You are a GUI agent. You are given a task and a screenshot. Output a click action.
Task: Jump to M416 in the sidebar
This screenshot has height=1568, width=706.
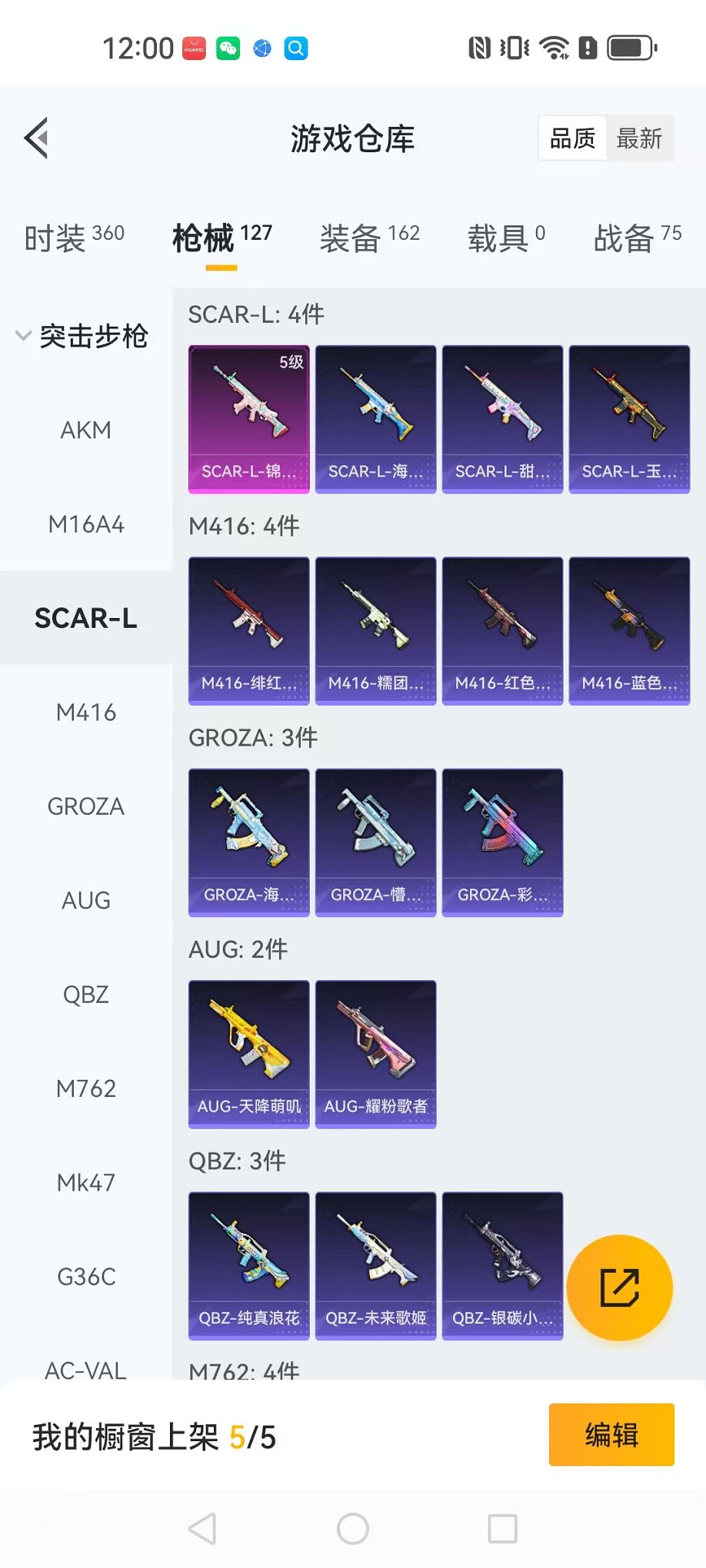click(85, 713)
